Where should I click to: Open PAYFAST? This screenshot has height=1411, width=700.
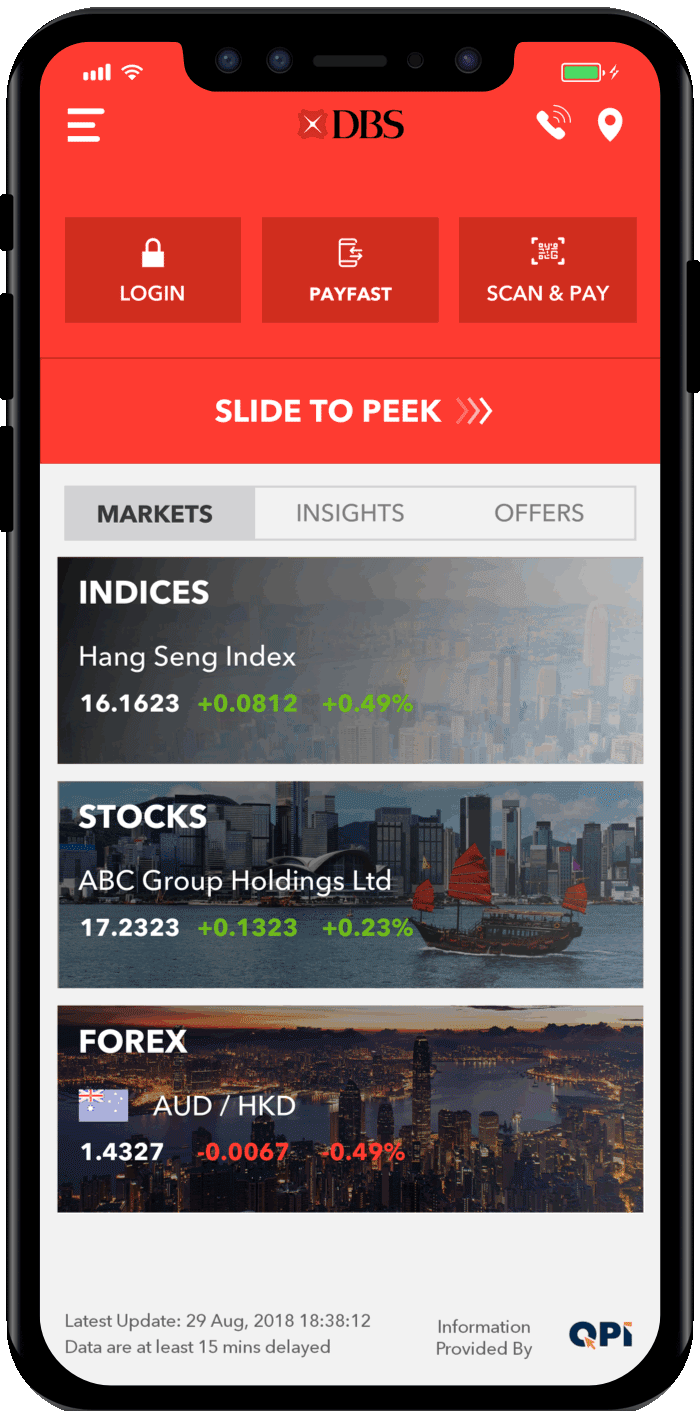(x=350, y=270)
